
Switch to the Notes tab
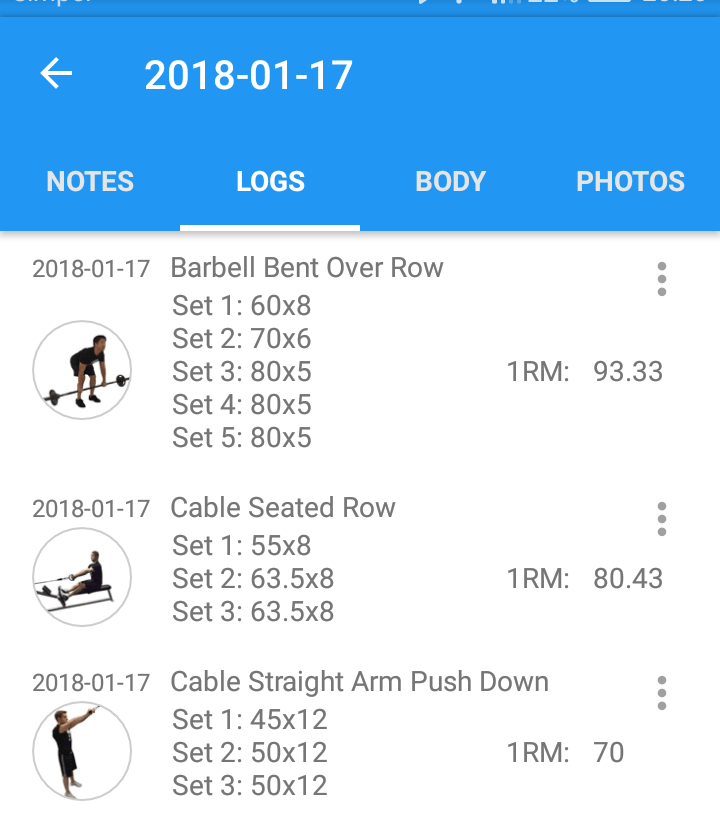point(90,182)
